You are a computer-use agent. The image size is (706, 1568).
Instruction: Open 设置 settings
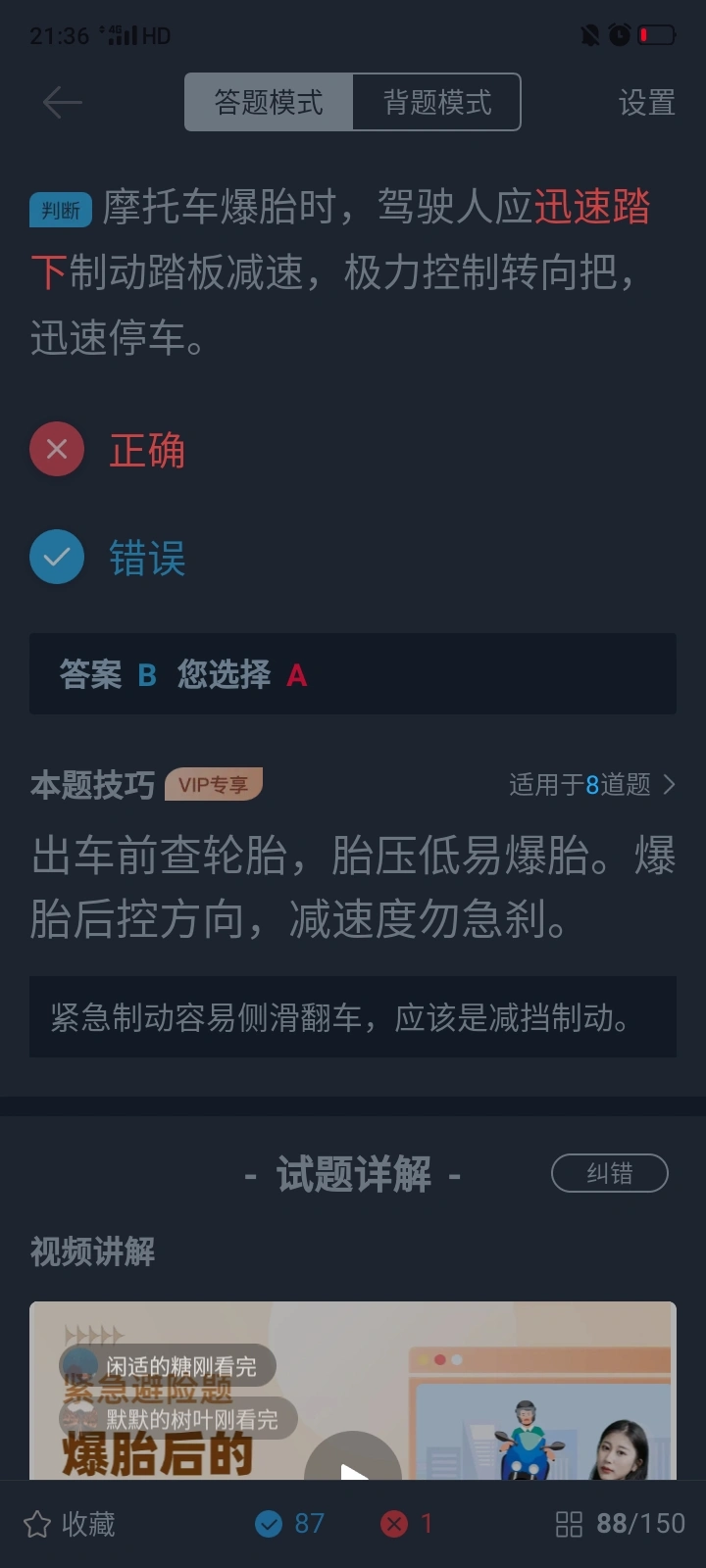[646, 102]
